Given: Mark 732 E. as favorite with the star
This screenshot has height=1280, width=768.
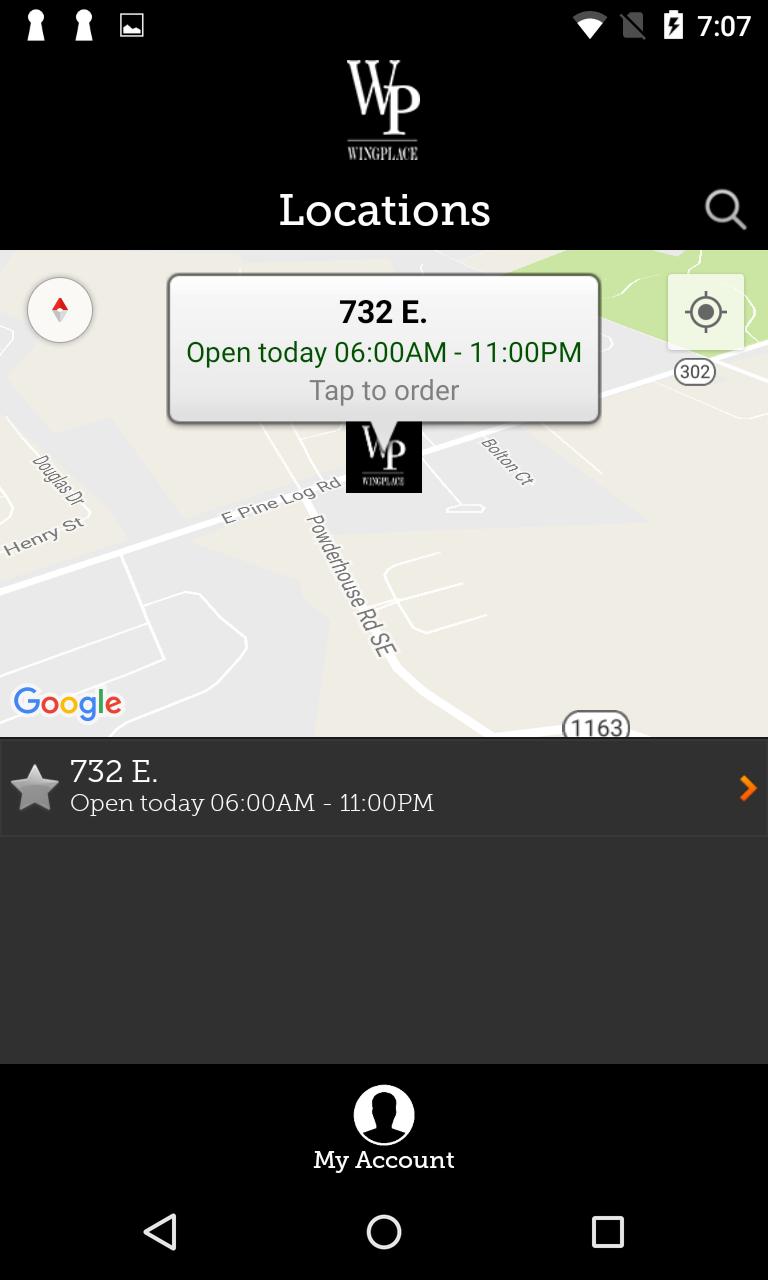Looking at the screenshot, I should coord(35,788).
